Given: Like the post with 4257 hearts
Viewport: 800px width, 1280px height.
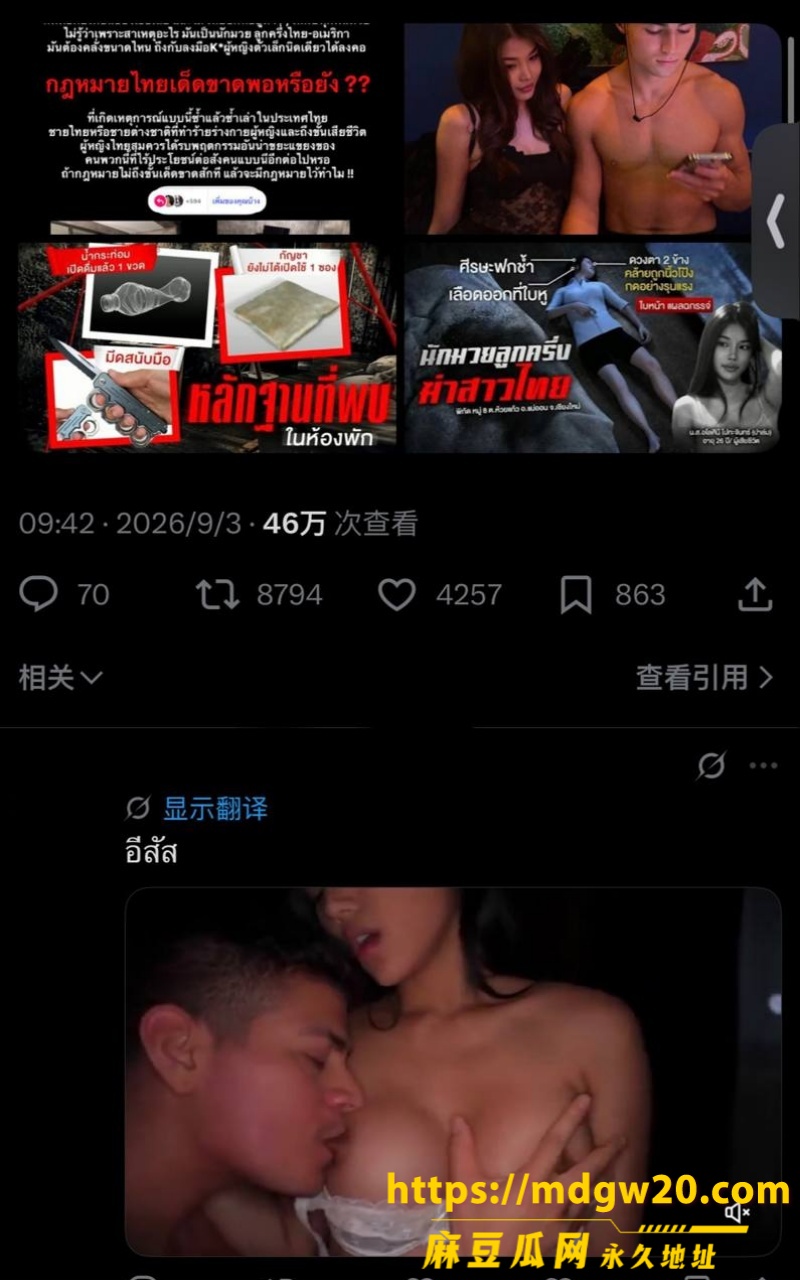Looking at the screenshot, I should (397, 595).
